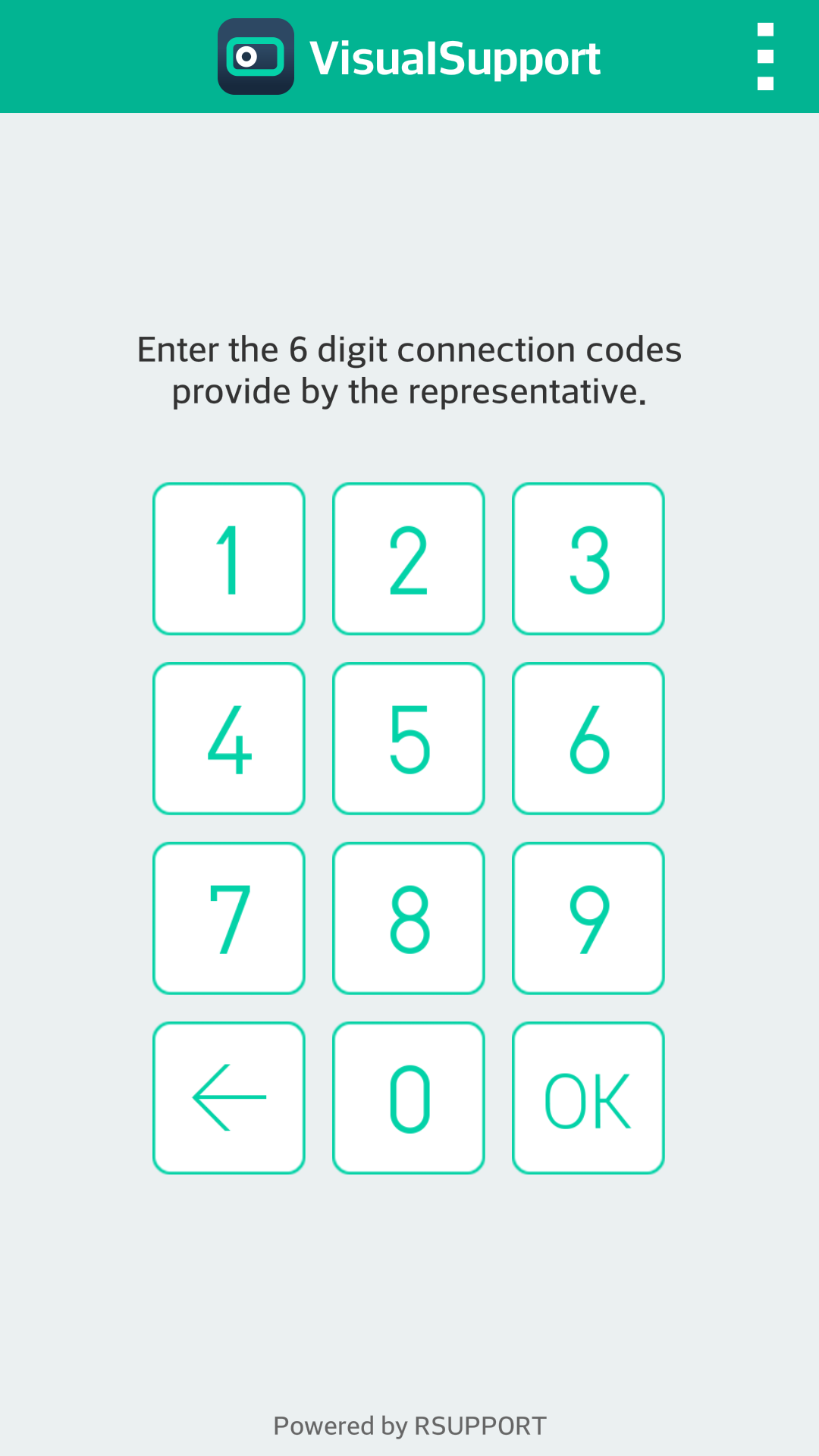Tap the 9 key
The image size is (819, 1456).
[x=588, y=918]
